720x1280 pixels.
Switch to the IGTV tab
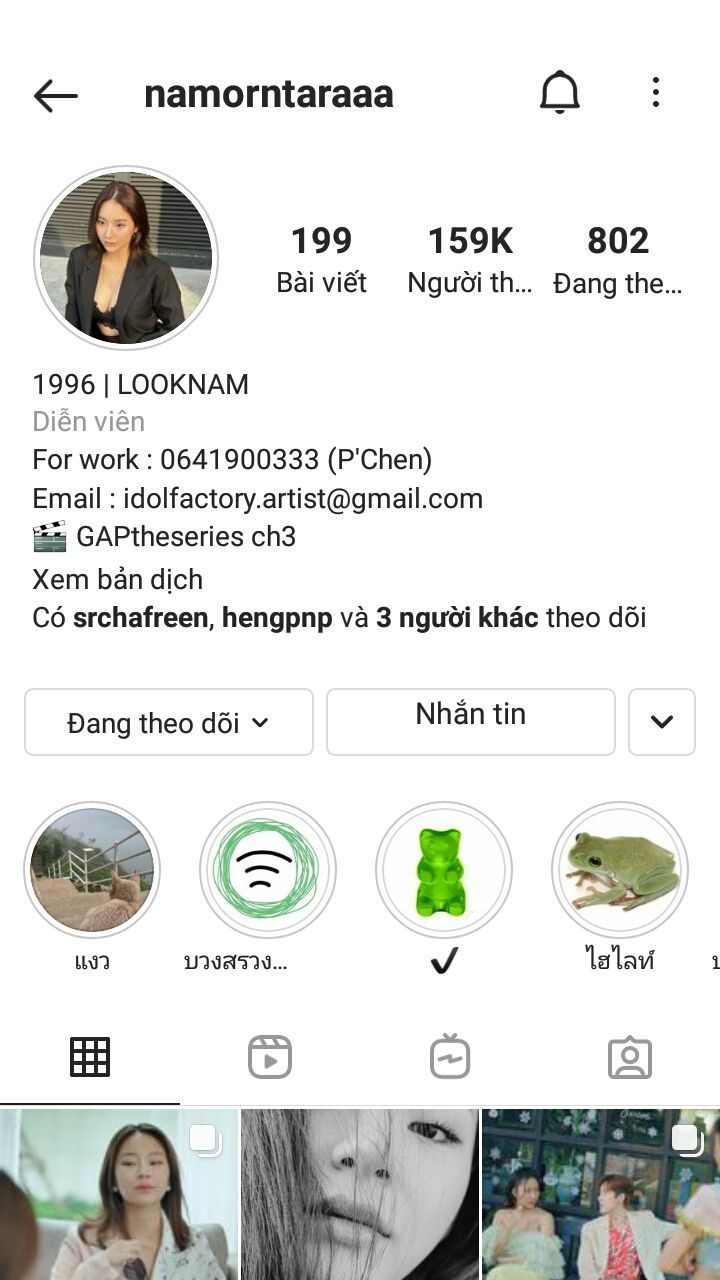tap(450, 1057)
